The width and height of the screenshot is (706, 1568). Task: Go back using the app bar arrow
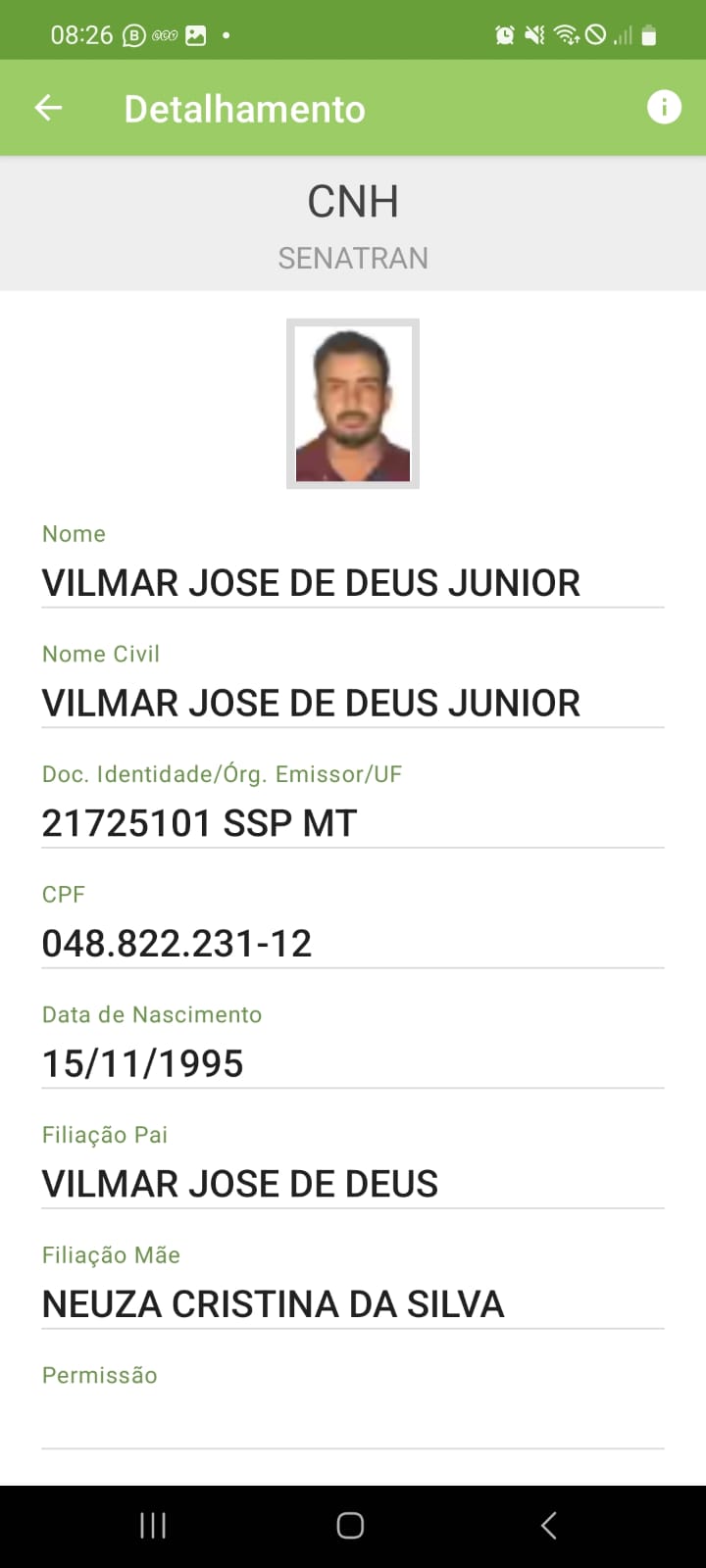pyautogui.click(x=48, y=109)
